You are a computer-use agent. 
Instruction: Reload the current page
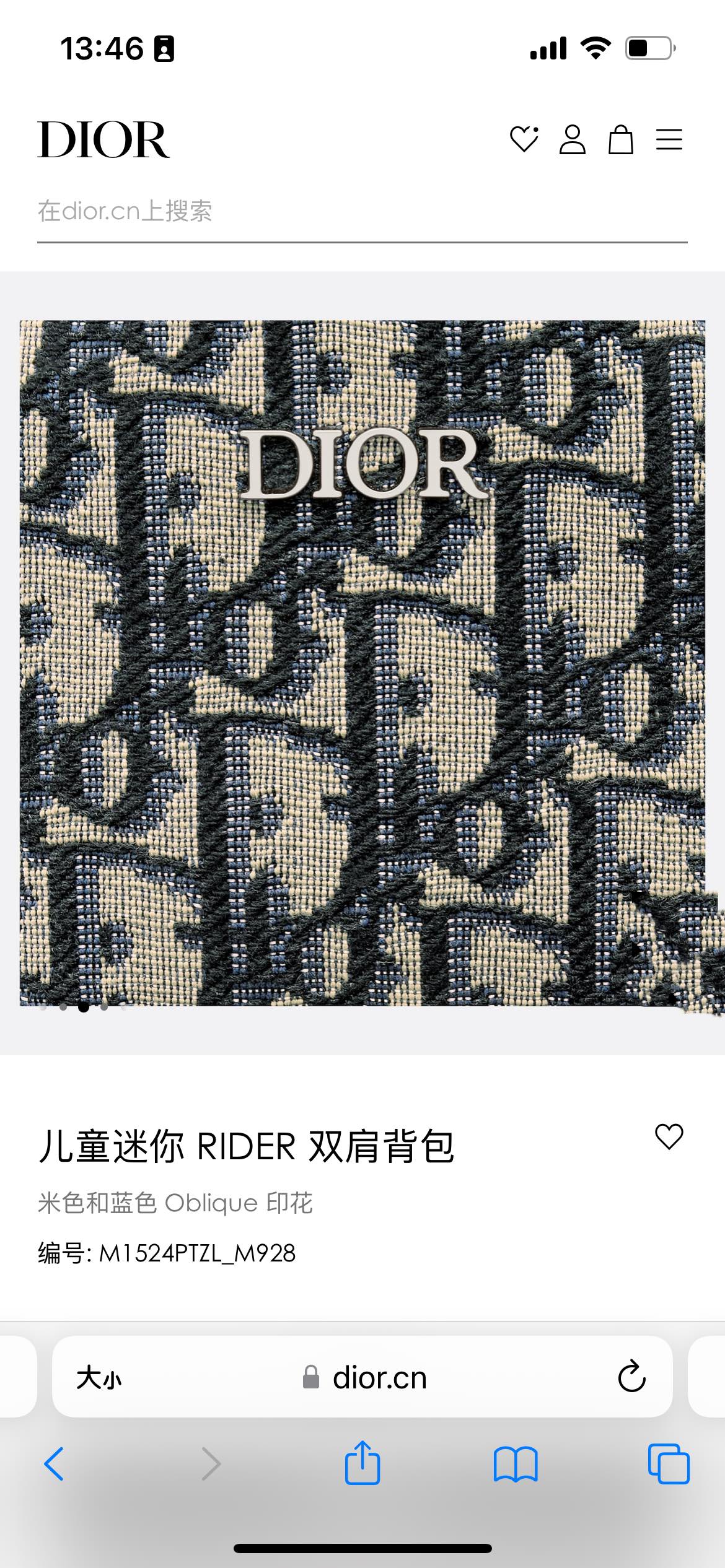tap(631, 1377)
